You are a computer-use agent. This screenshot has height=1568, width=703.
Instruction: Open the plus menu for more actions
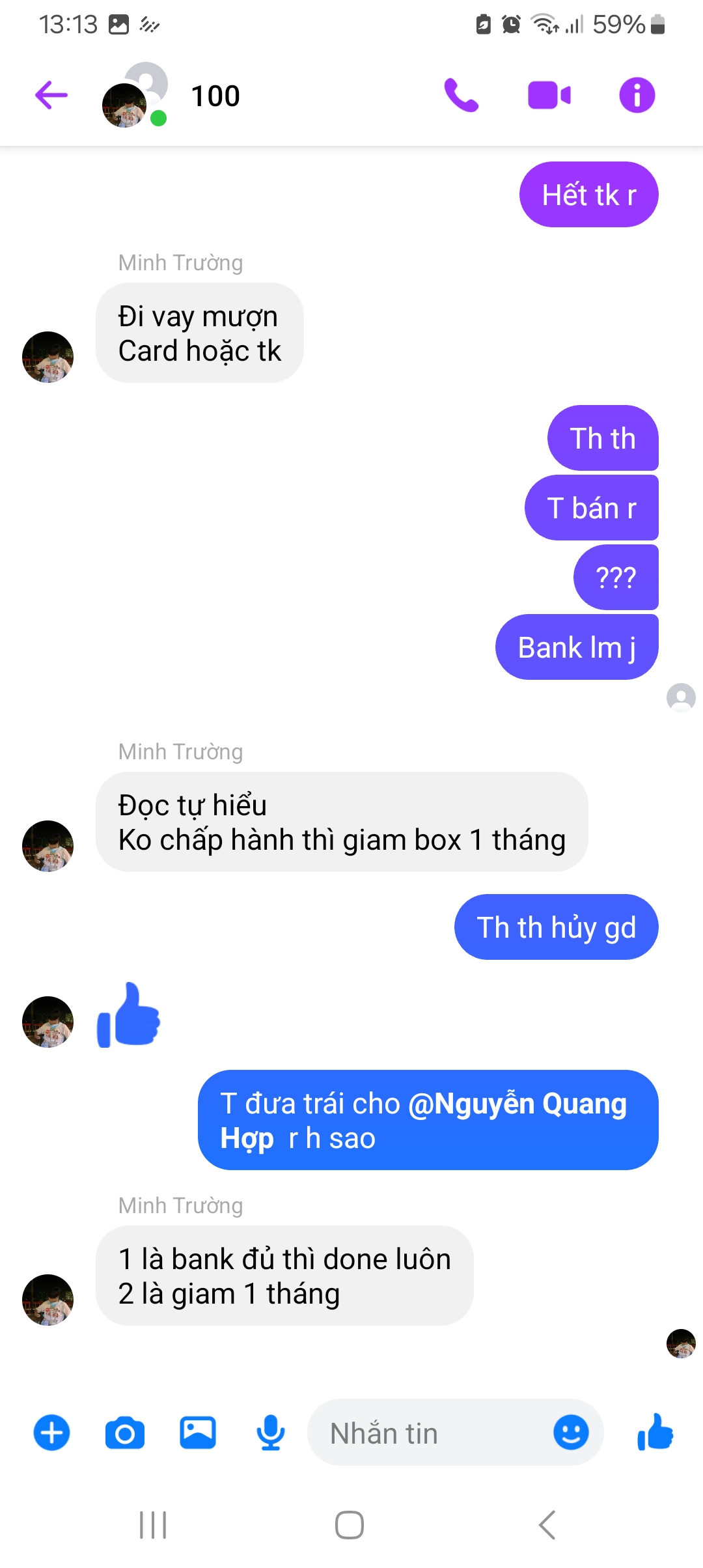(x=52, y=1433)
